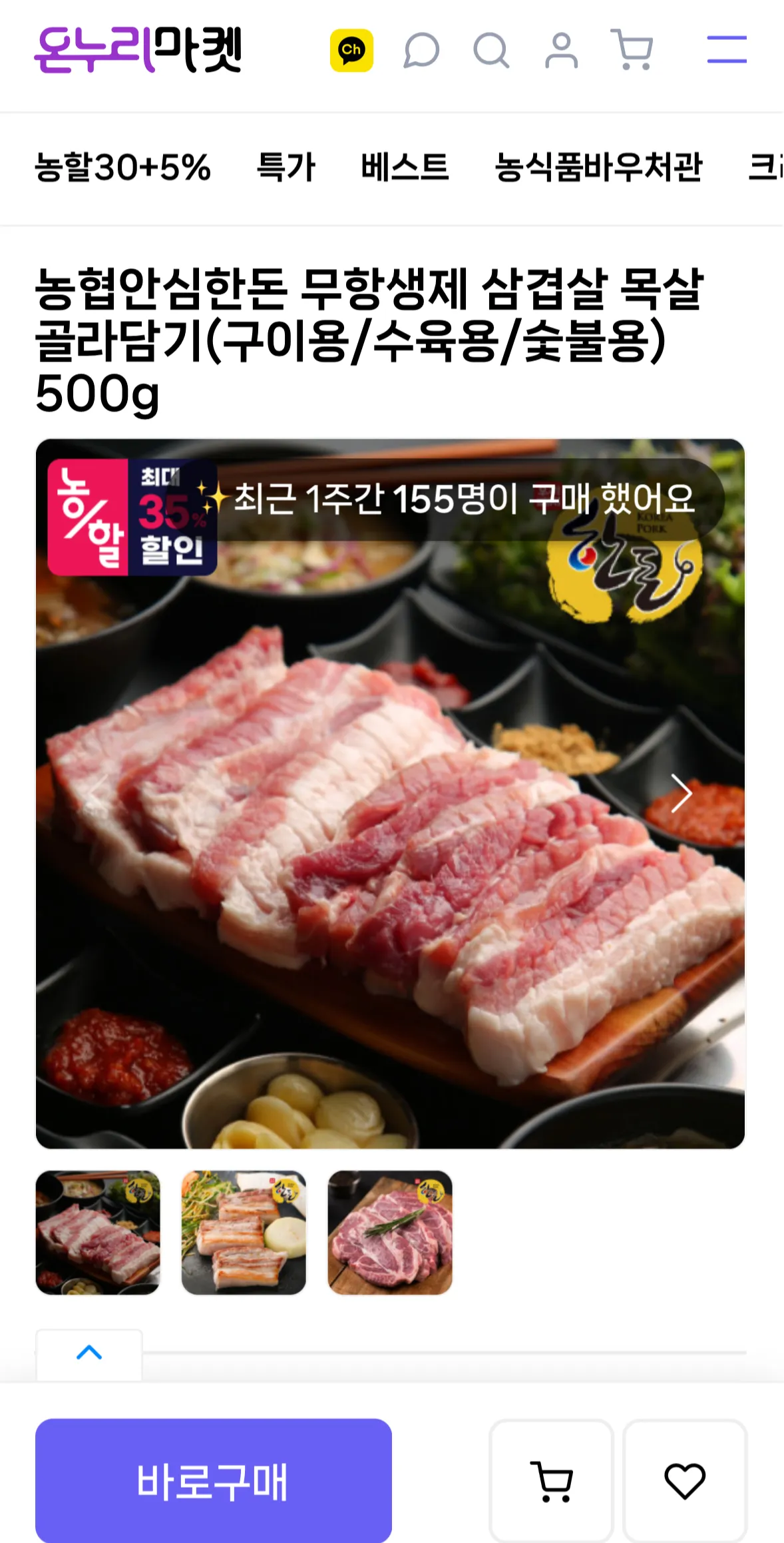Add this product to wishlist heart

[x=685, y=1482]
